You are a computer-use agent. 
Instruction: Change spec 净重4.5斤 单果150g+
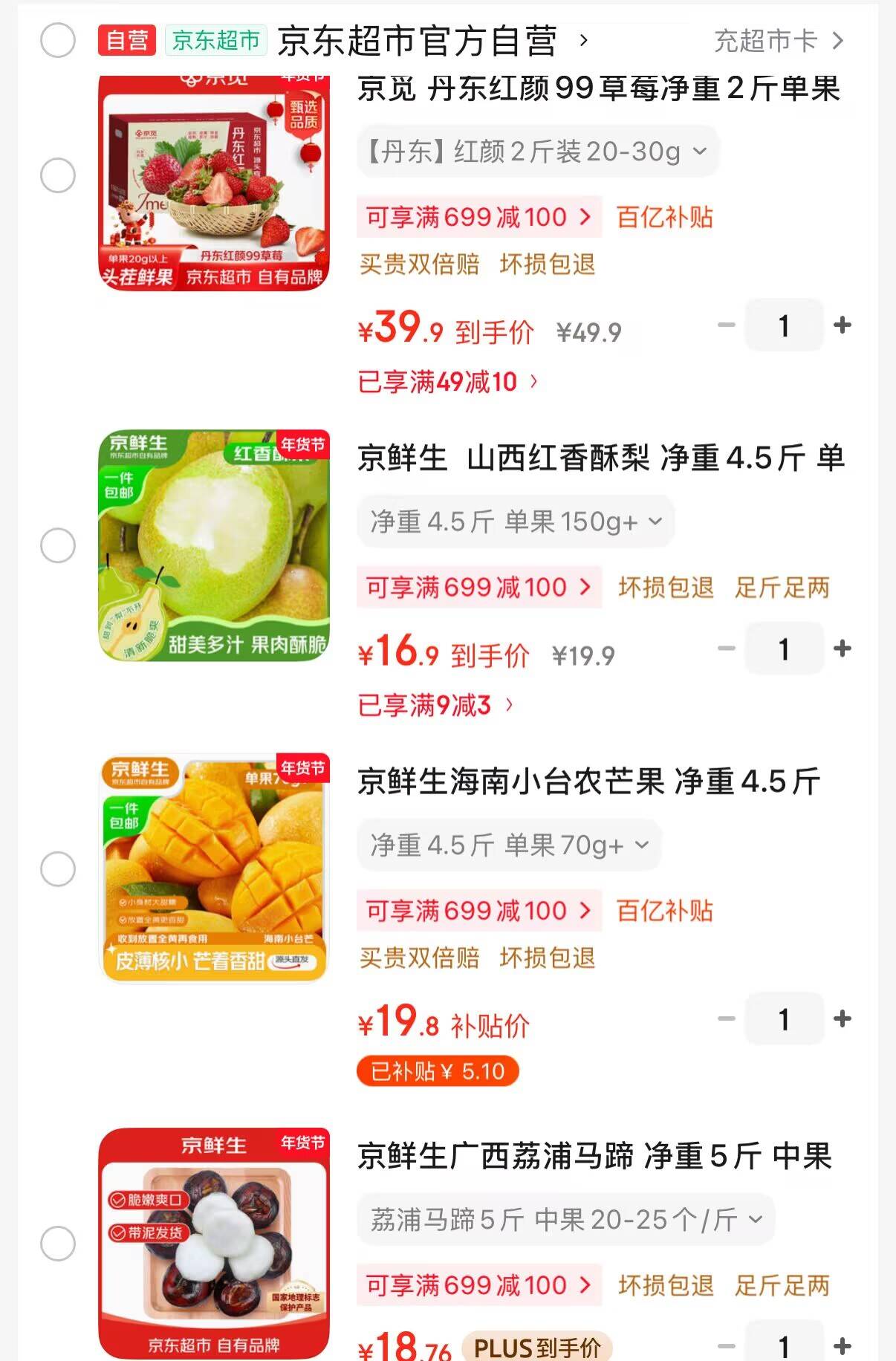[x=516, y=522]
